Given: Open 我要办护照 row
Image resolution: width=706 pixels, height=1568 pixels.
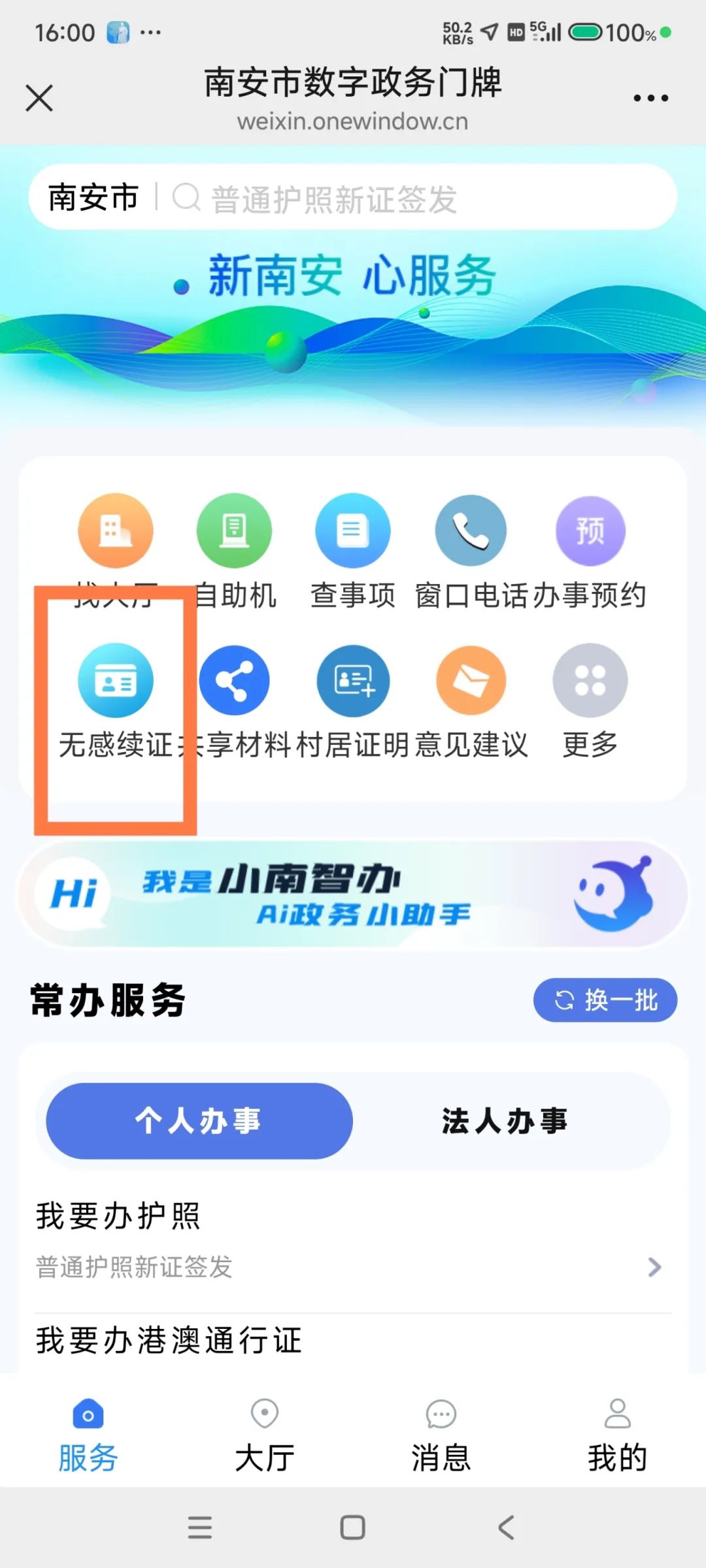Looking at the screenshot, I should (x=350, y=1241).
